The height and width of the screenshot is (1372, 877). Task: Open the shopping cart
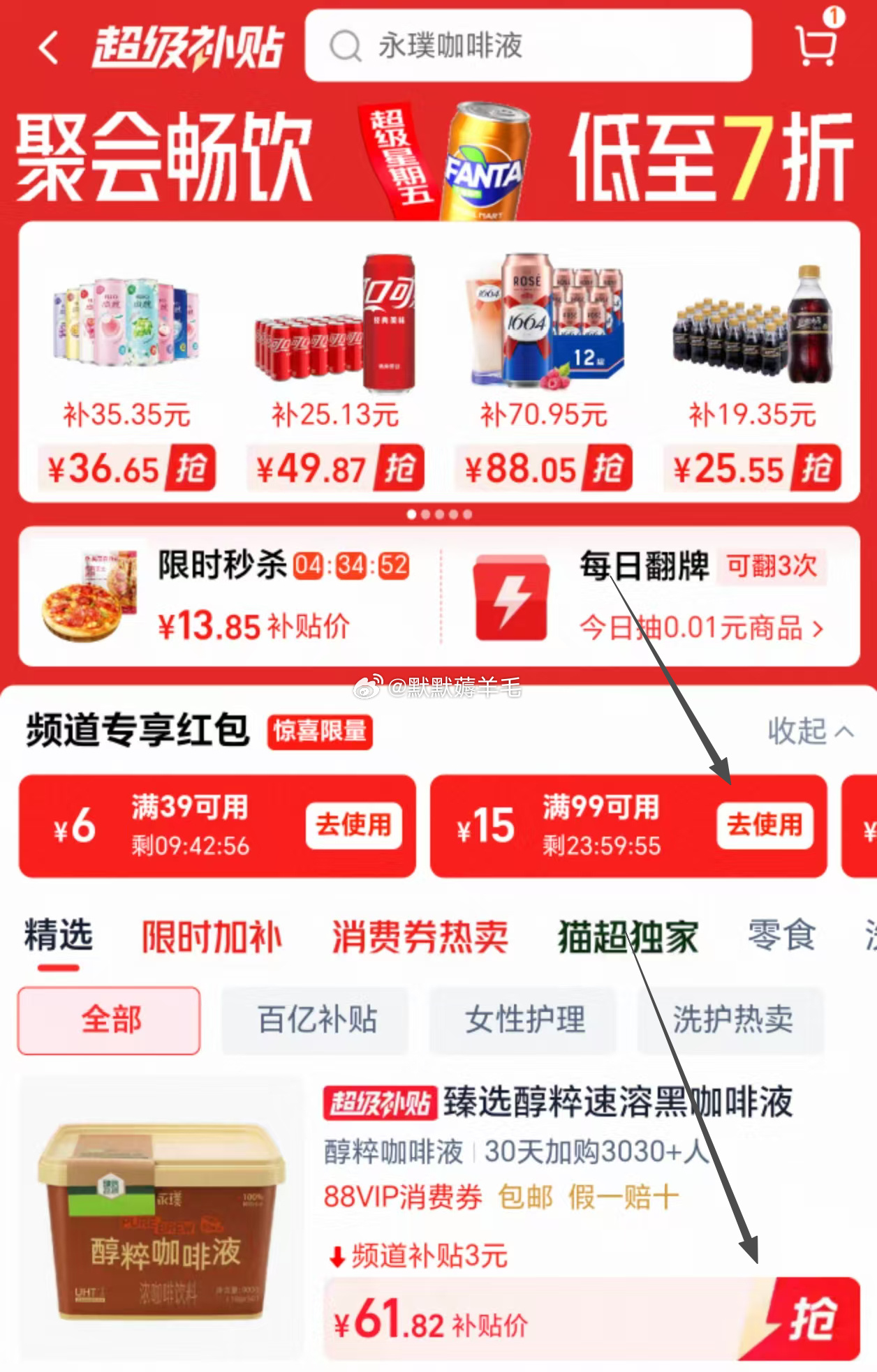(x=816, y=45)
